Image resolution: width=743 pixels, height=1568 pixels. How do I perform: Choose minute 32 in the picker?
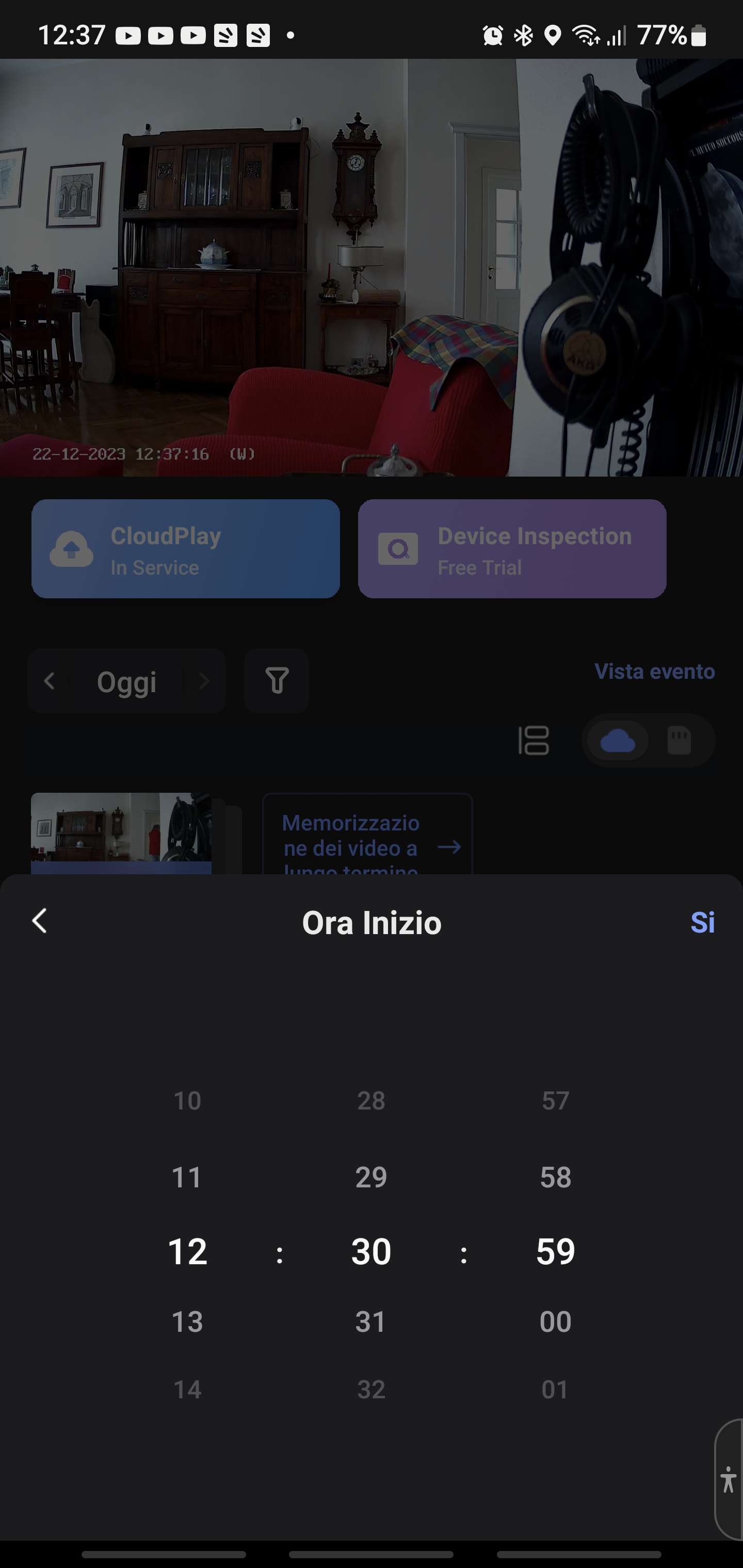(371, 1390)
